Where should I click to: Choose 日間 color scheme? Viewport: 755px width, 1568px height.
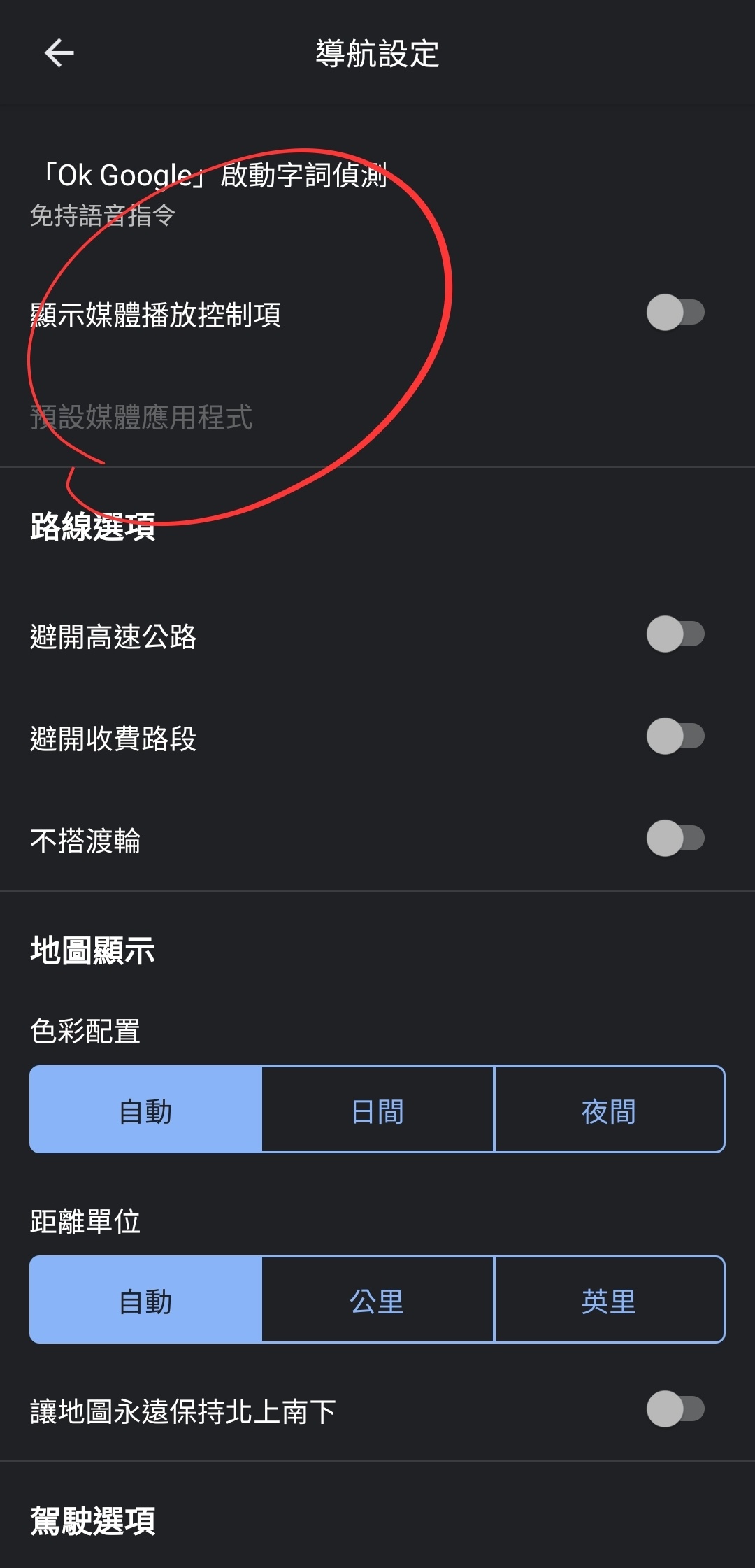pyautogui.click(x=377, y=1110)
